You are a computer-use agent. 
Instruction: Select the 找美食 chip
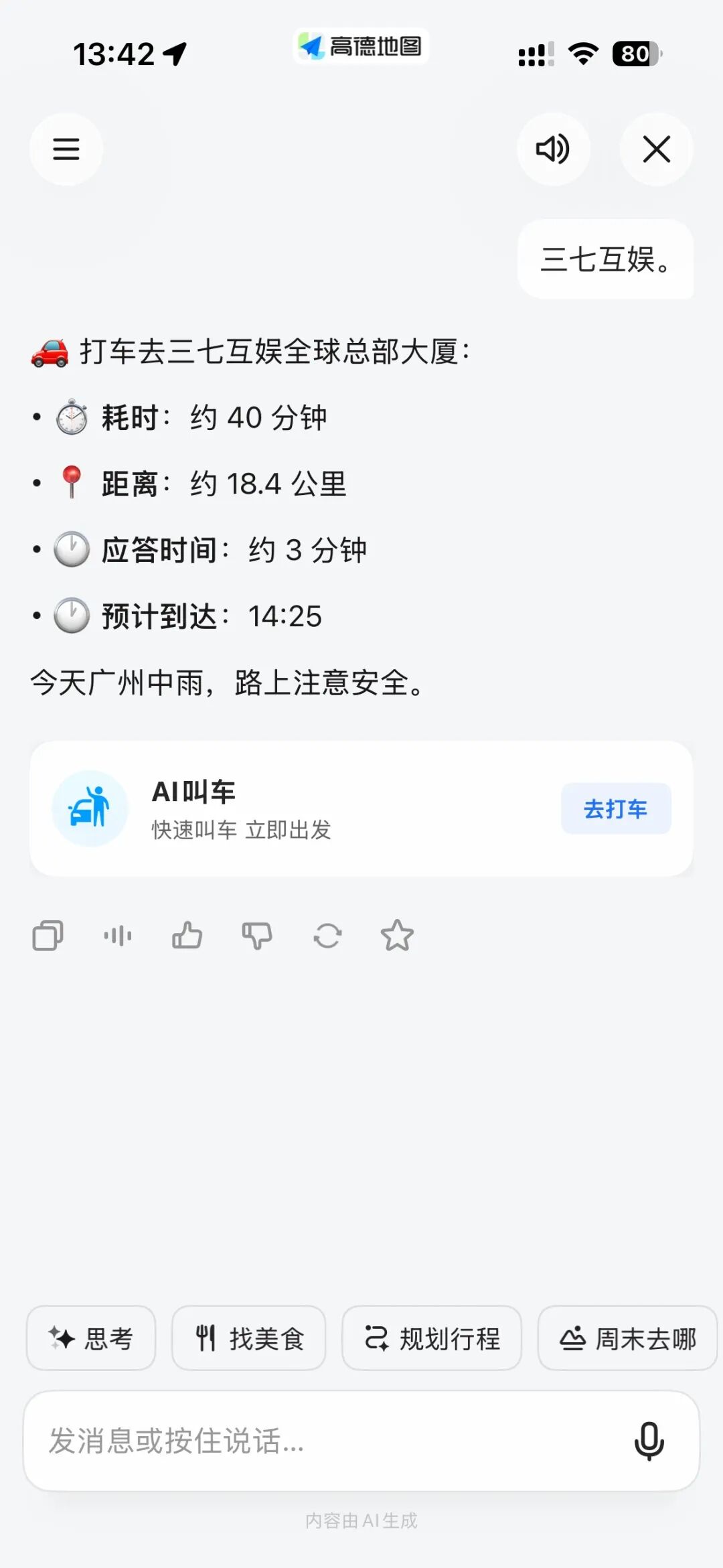248,1338
